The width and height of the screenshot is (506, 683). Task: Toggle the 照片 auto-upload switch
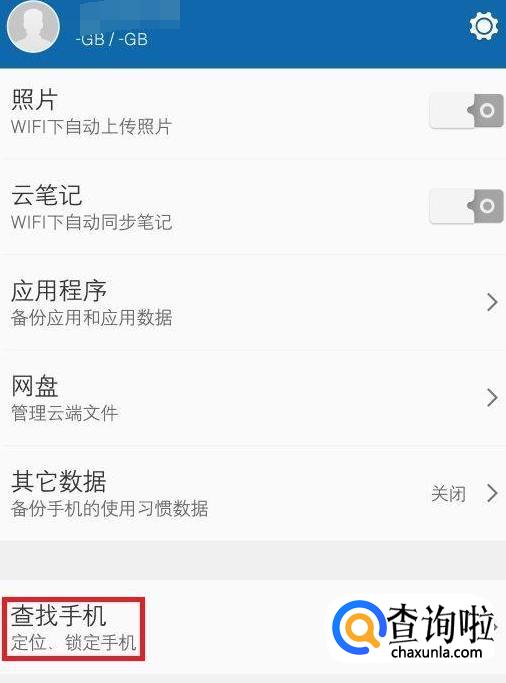[466, 111]
